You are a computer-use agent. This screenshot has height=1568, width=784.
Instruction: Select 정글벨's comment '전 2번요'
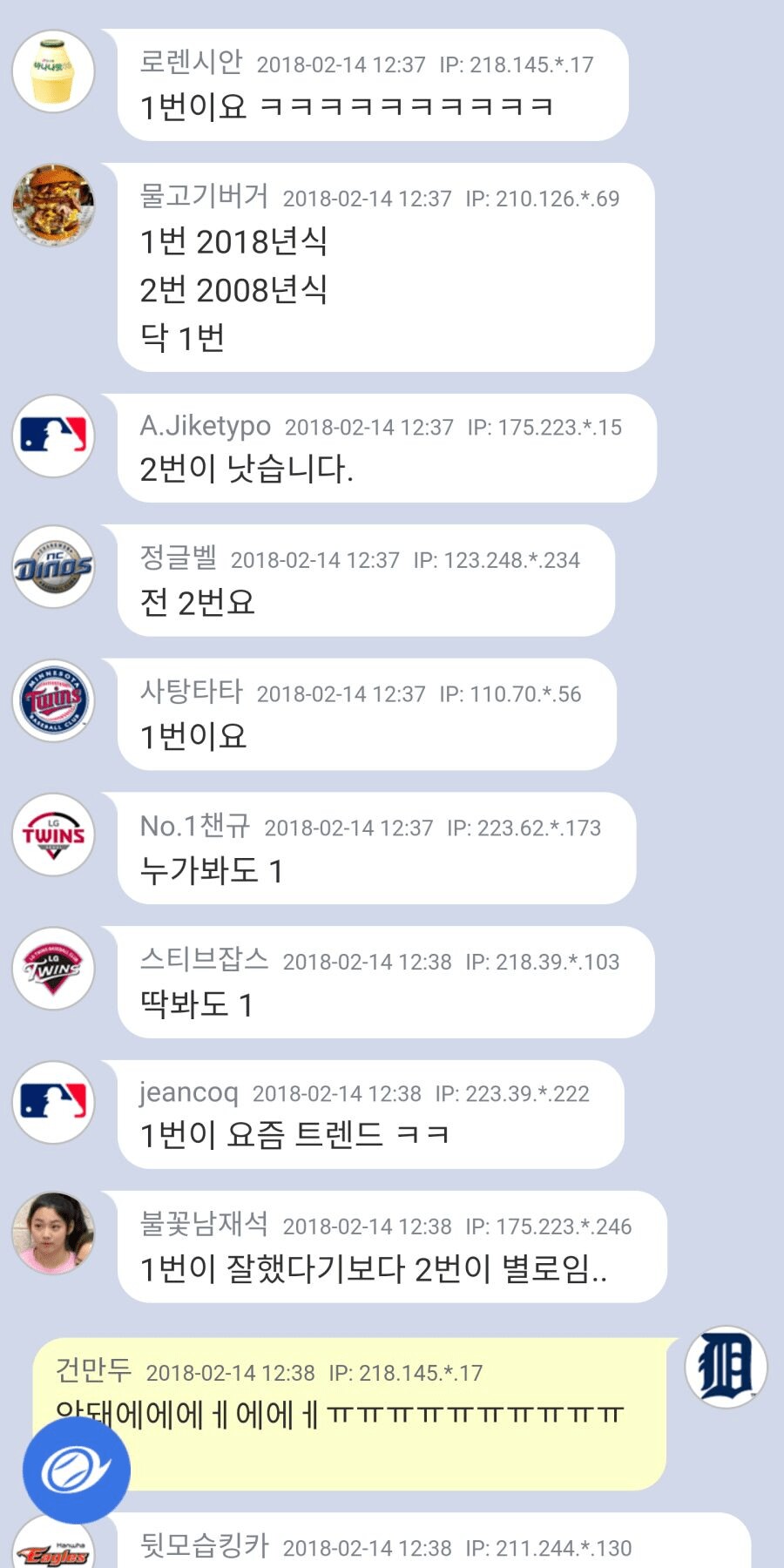pyautogui.click(x=366, y=581)
